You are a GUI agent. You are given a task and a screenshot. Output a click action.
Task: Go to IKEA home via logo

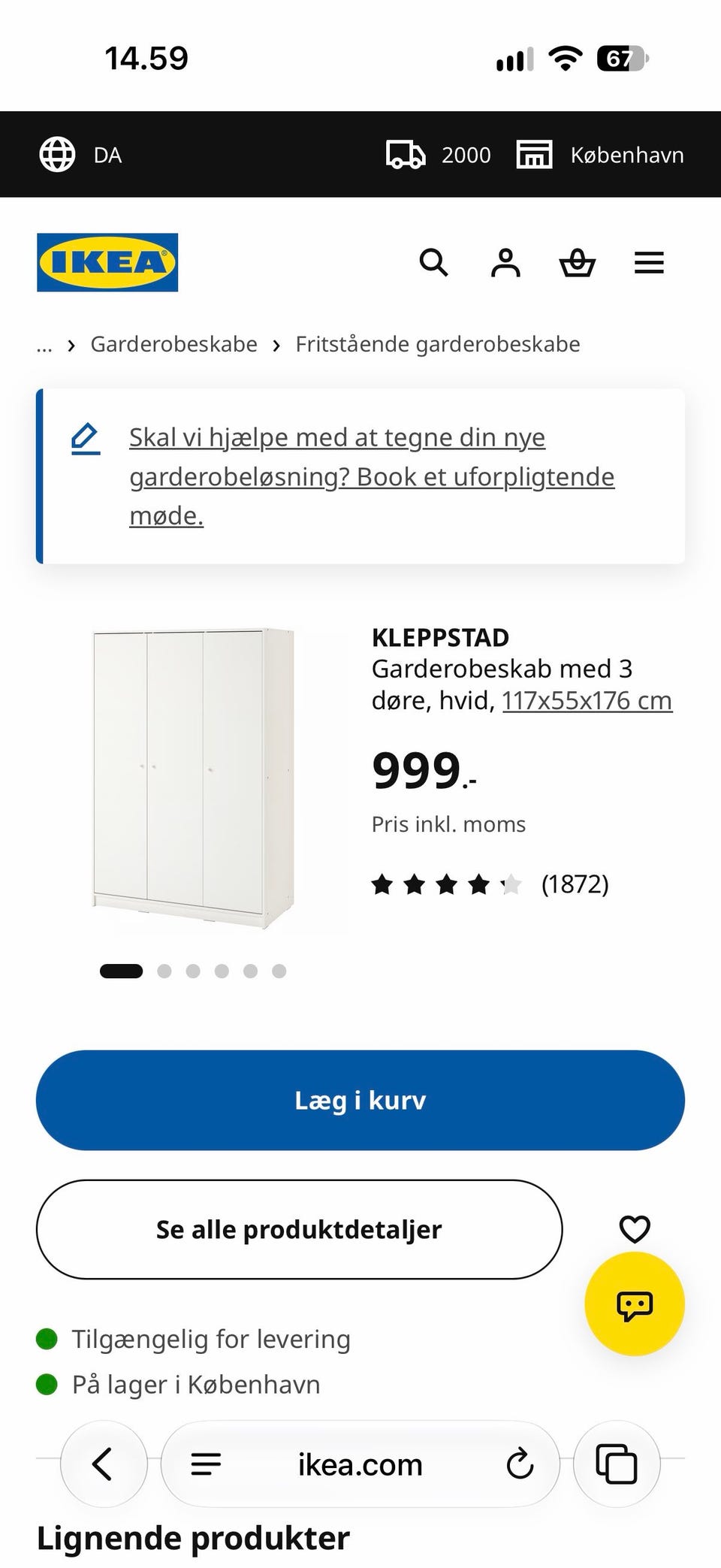(107, 262)
